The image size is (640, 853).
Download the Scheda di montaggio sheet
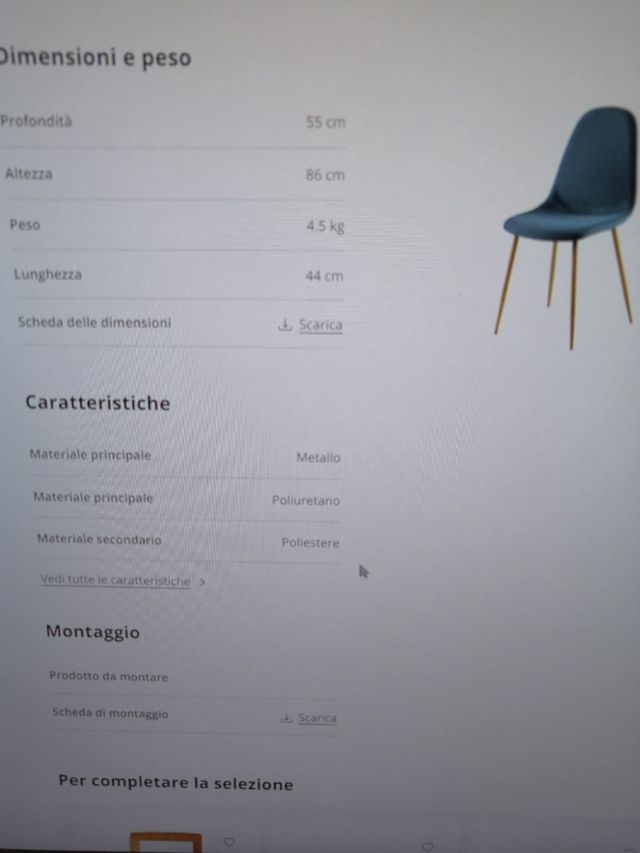point(316,718)
